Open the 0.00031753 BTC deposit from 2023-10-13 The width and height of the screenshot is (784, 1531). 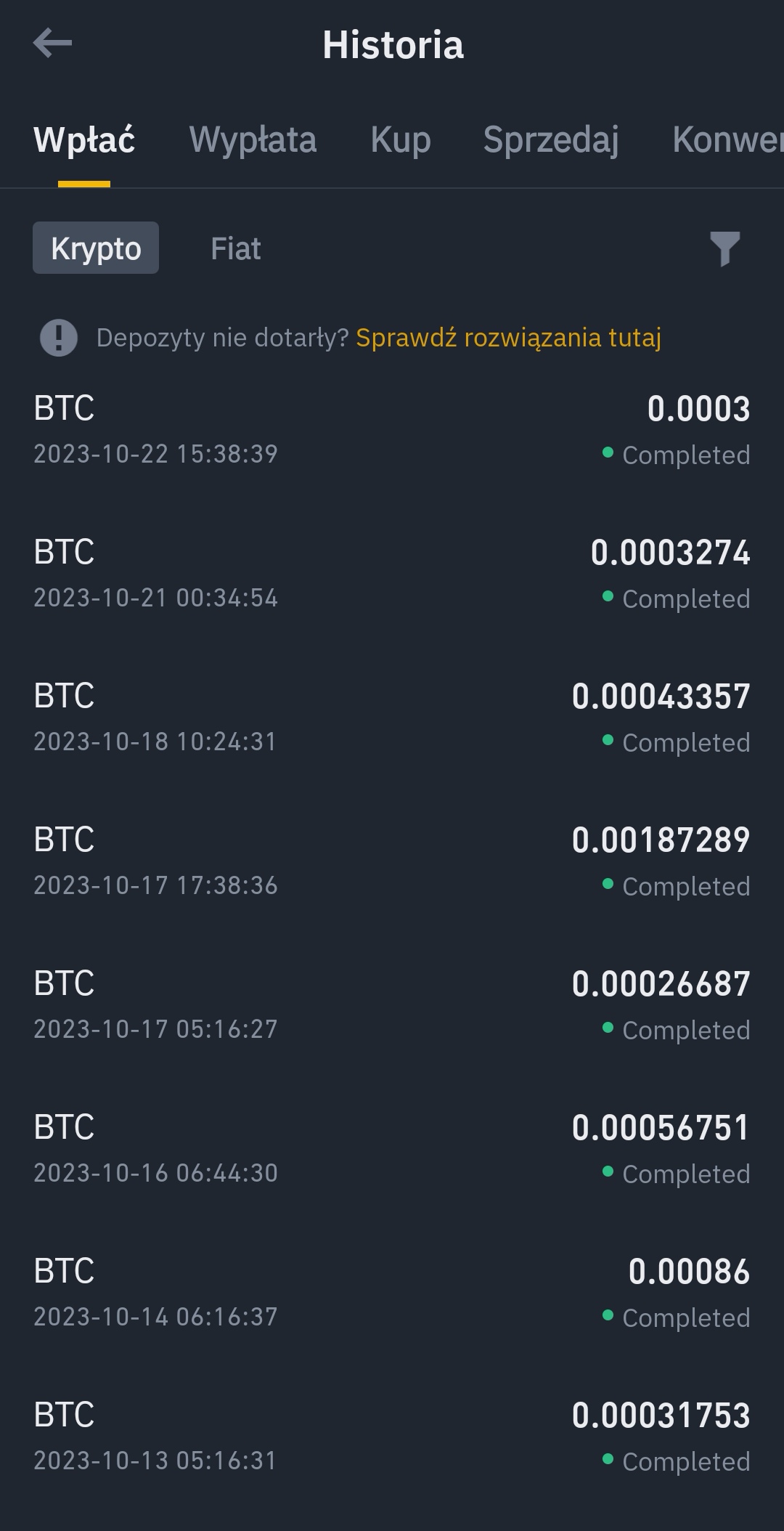pyautogui.click(x=392, y=1437)
